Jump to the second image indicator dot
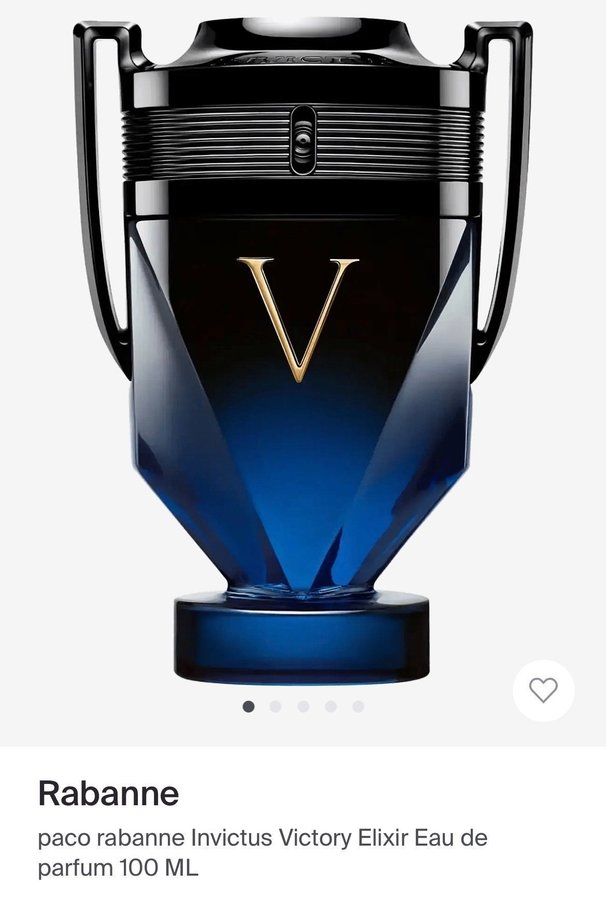This screenshot has width=606, height=900. point(276,706)
